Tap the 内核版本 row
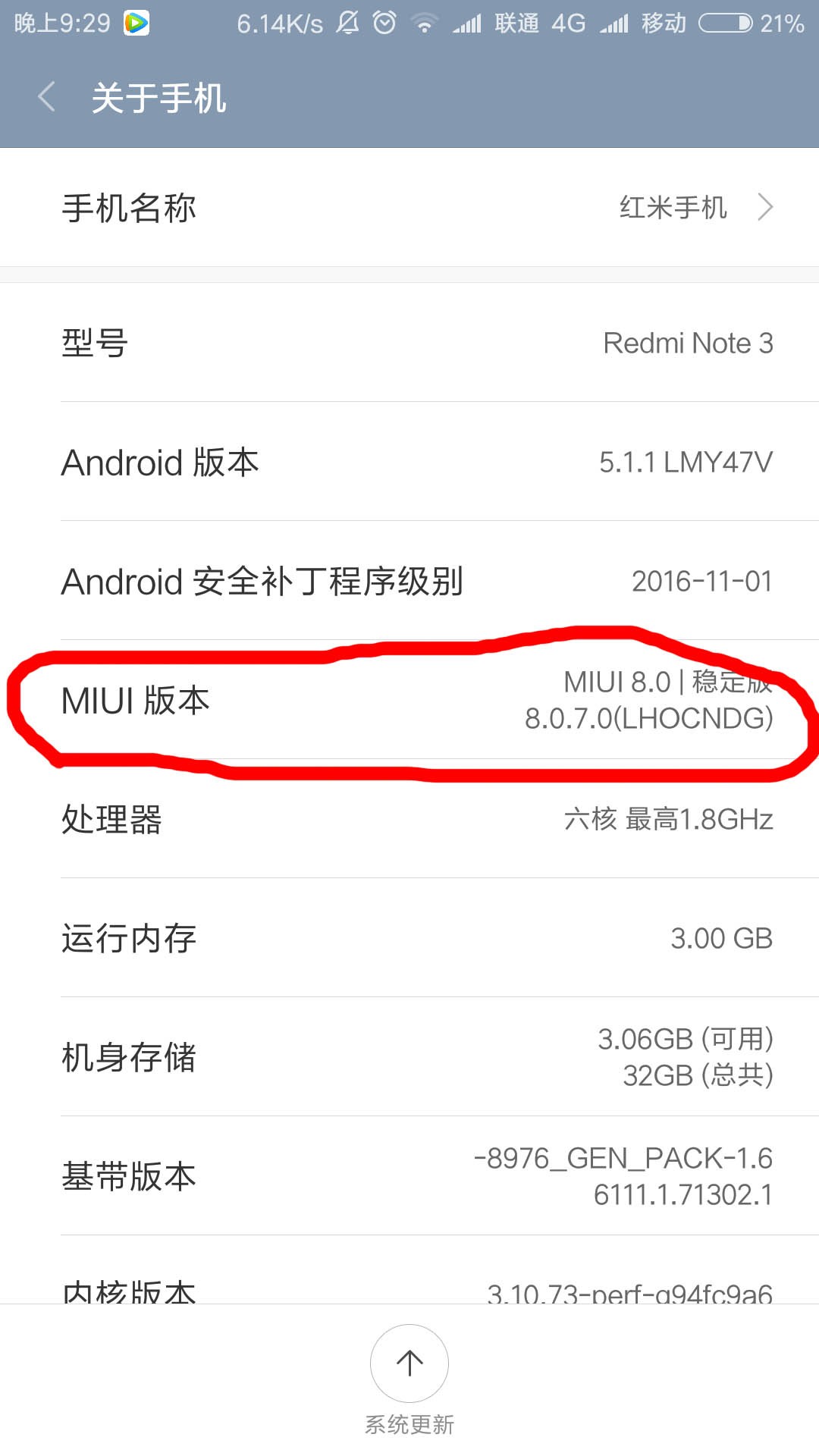819x1456 pixels. (409, 1288)
